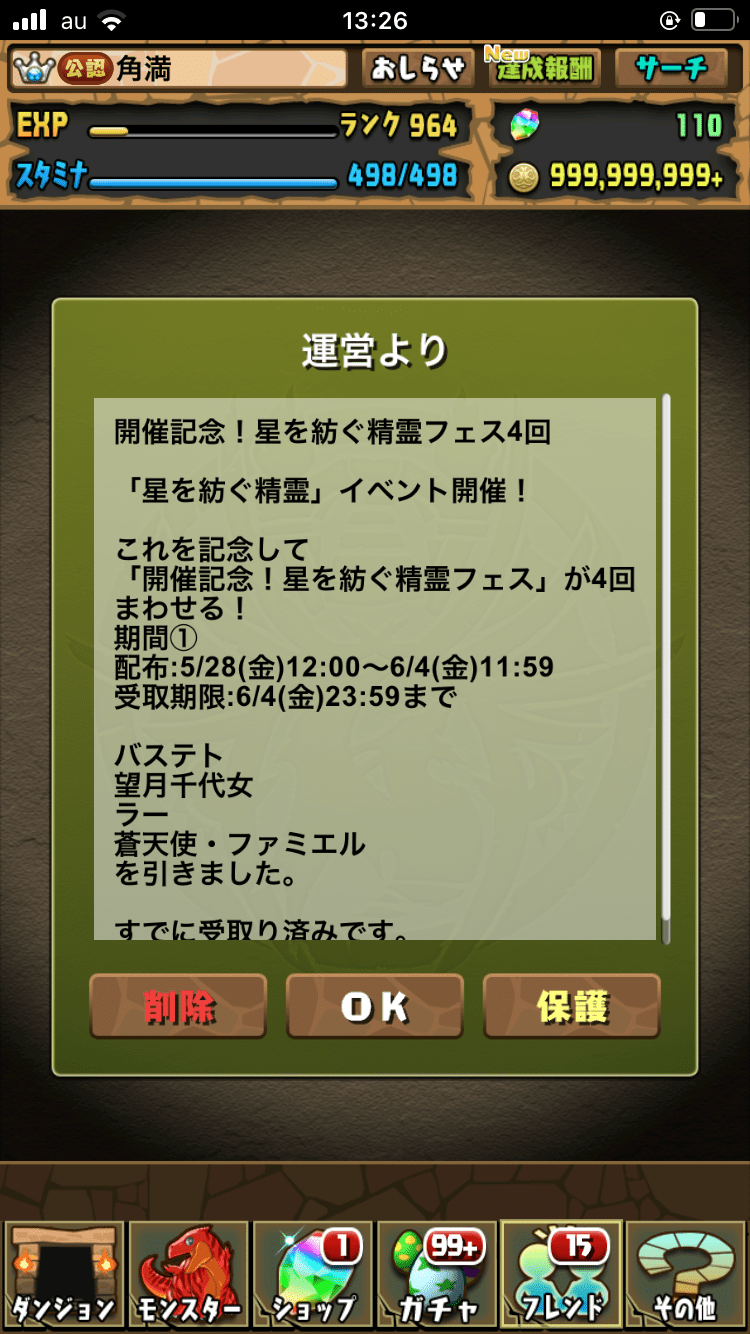The width and height of the screenshot is (750, 1334).
Task: Open the その他 tab
Action: (x=687, y=1274)
